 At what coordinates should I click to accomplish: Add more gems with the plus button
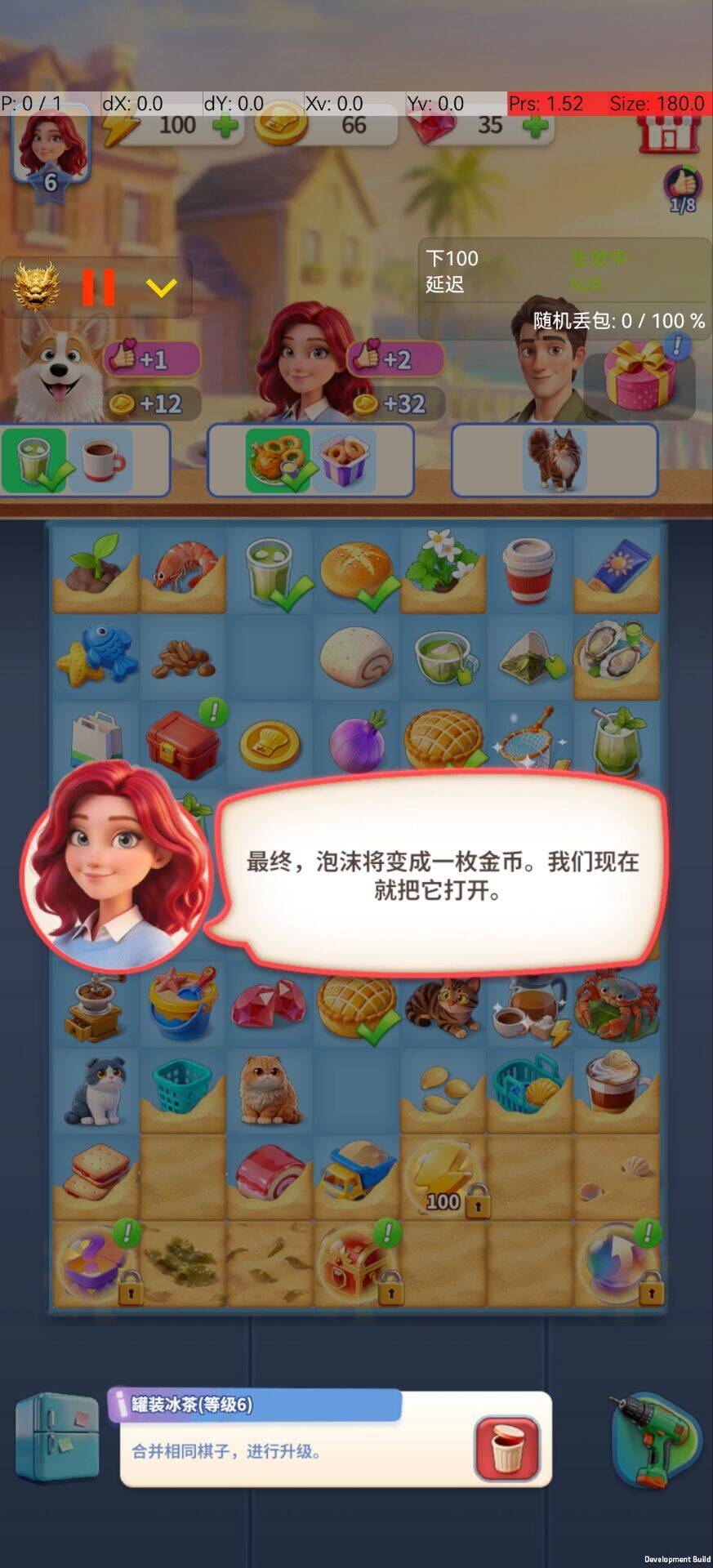(x=535, y=126)
